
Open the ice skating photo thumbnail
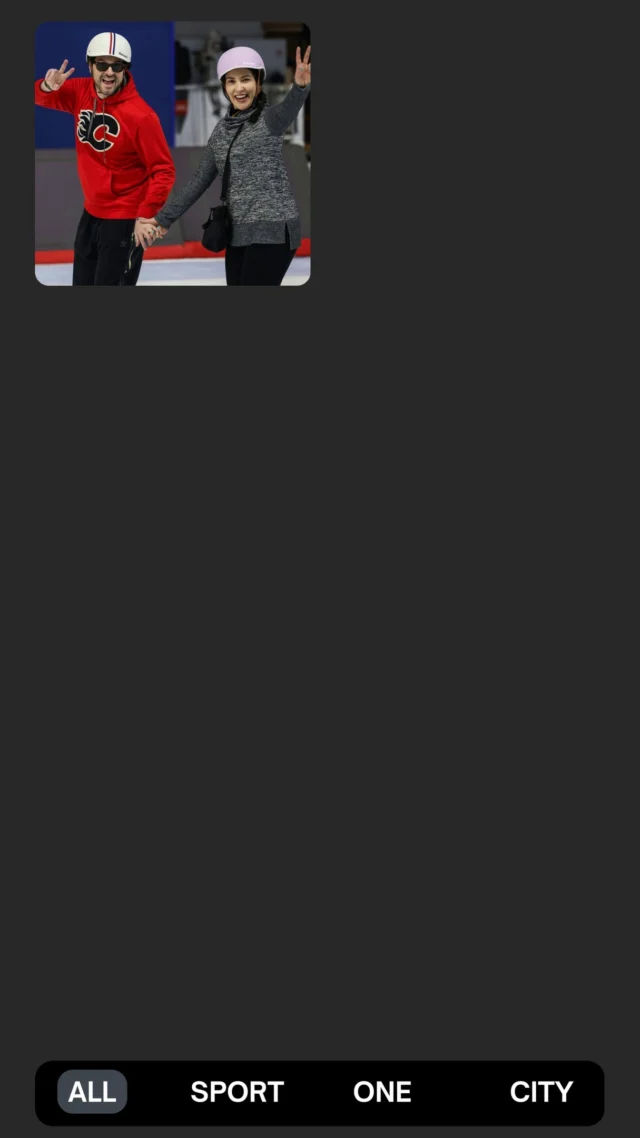172,154
